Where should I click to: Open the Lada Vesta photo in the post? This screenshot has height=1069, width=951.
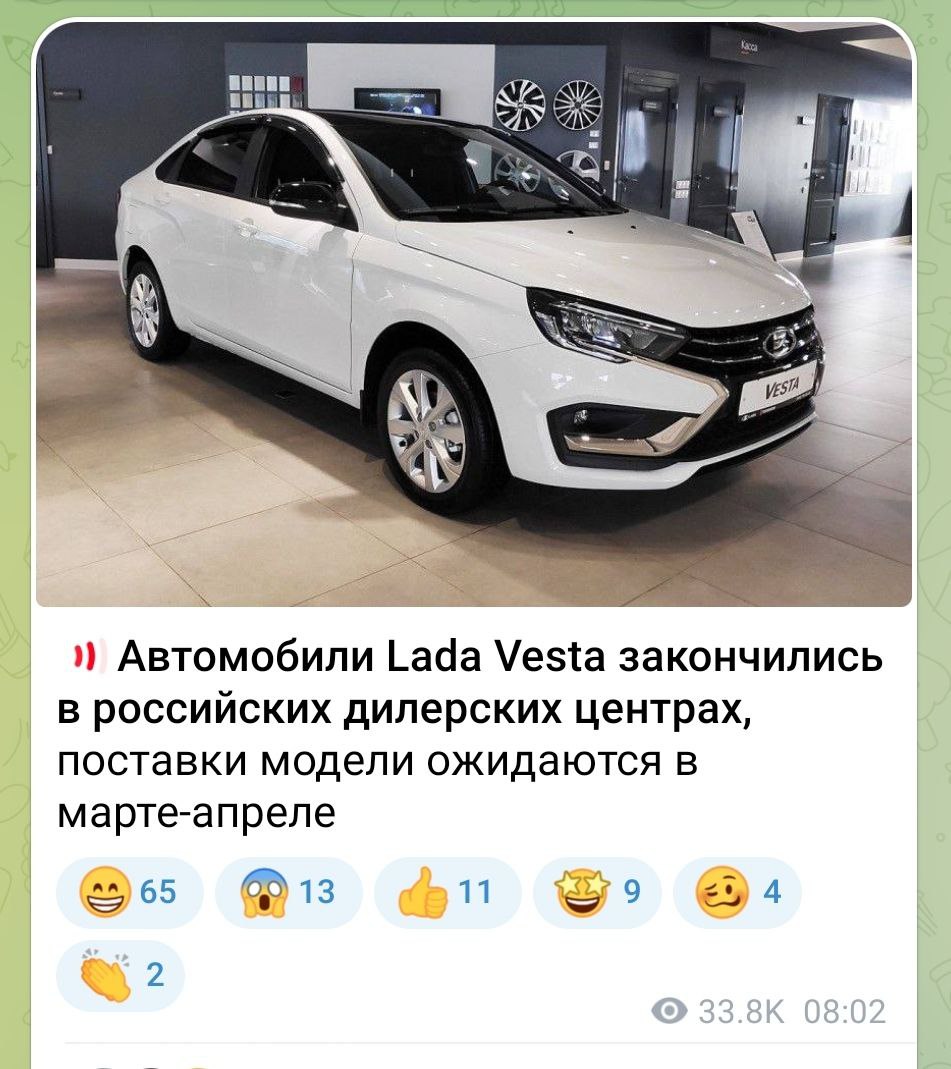(474, 315)
